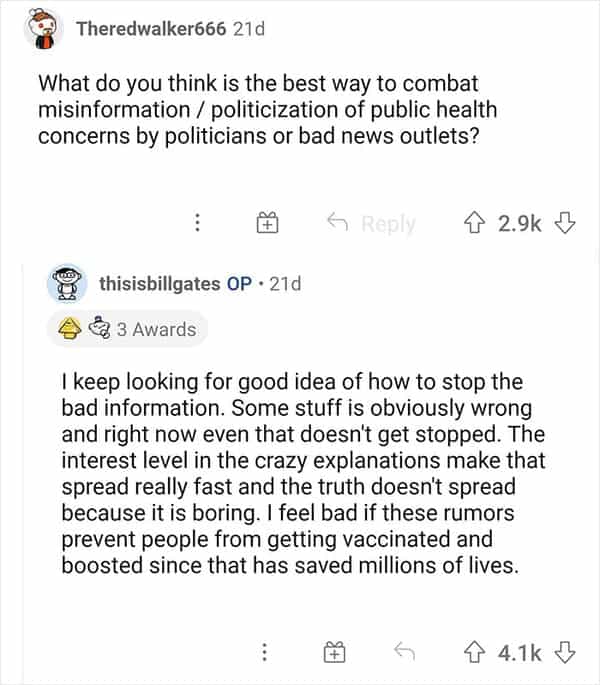The image size is (600, 685).
Task: Downvote Theredwalker666's comment
Action: click(x=565, y=223)
